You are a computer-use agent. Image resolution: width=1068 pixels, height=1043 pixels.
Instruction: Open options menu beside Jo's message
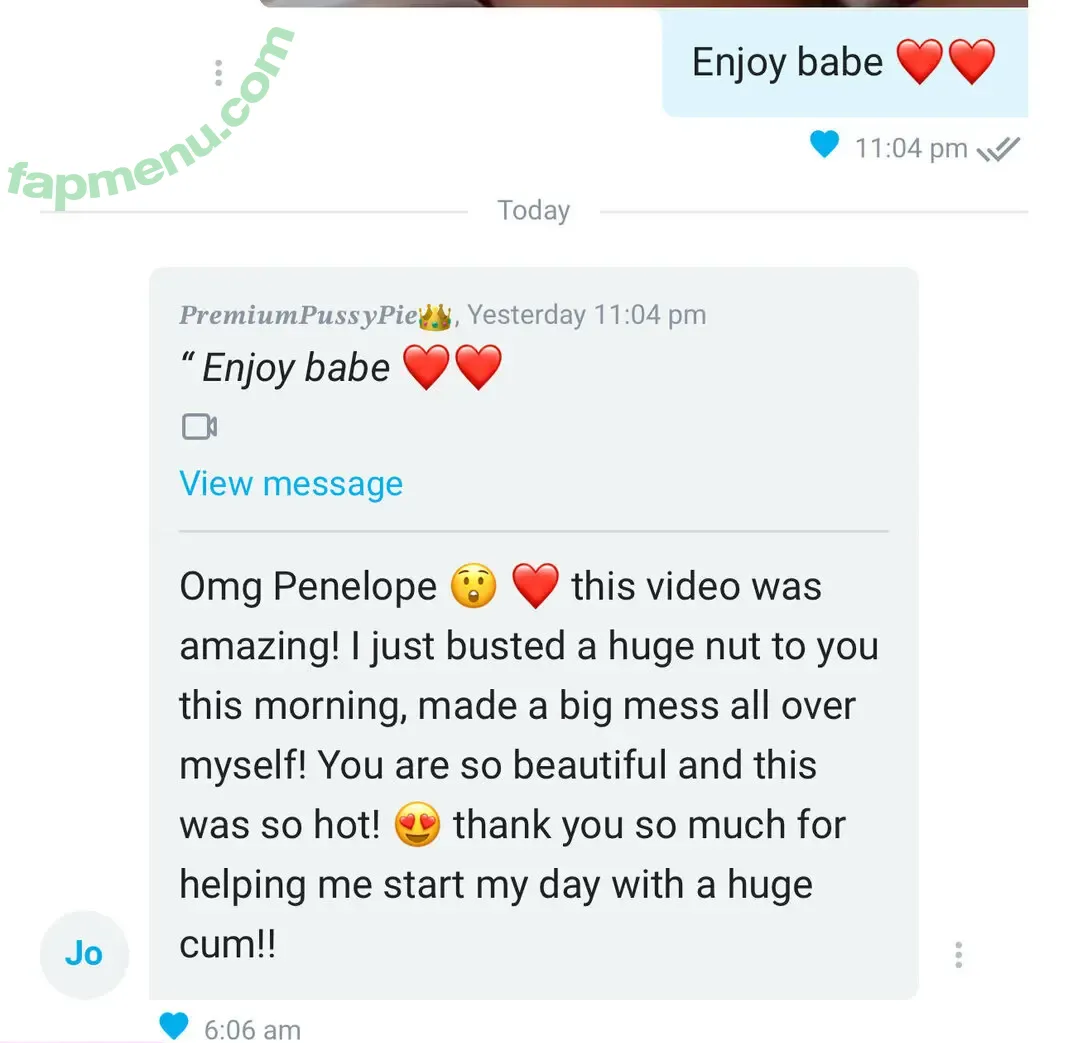(958, 955)
